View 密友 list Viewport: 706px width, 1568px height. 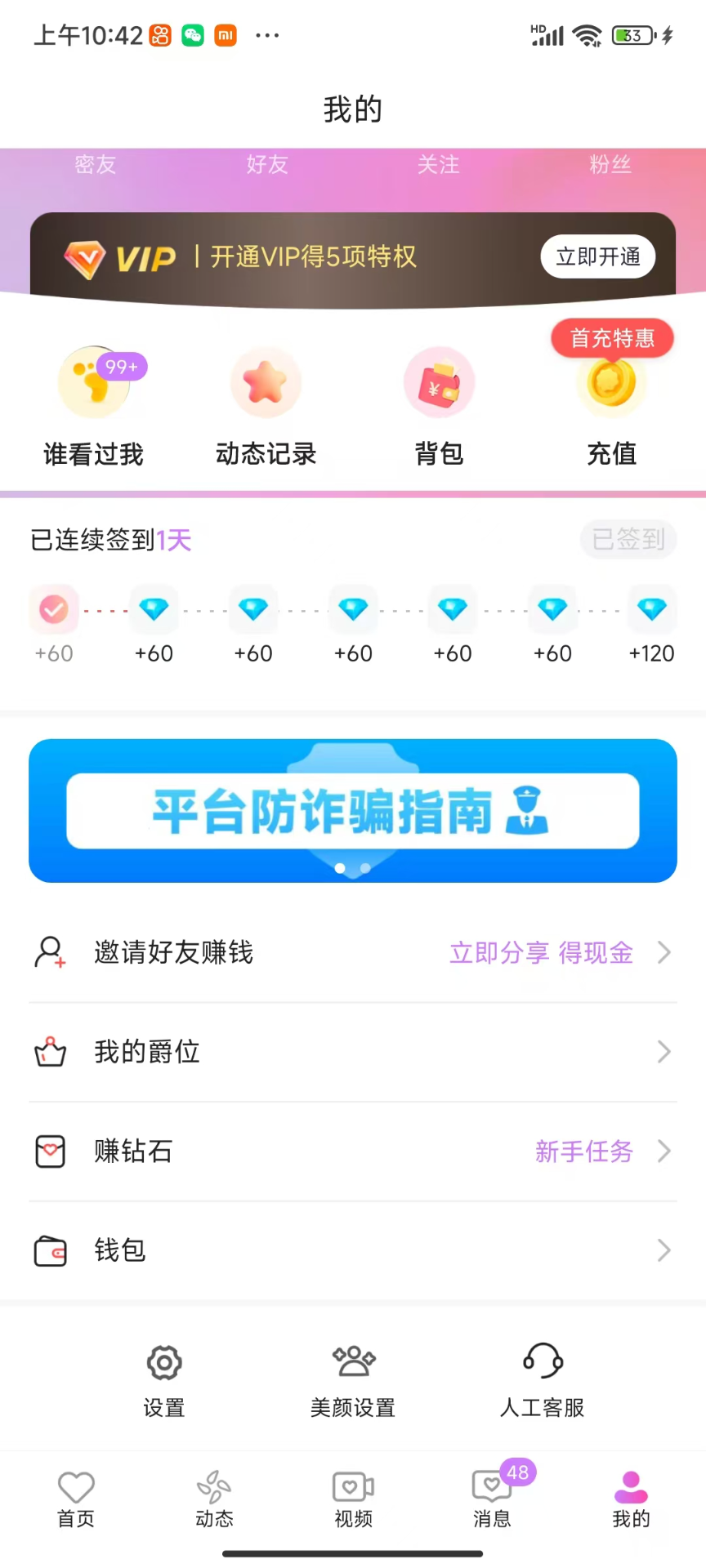tap(96, 164)
